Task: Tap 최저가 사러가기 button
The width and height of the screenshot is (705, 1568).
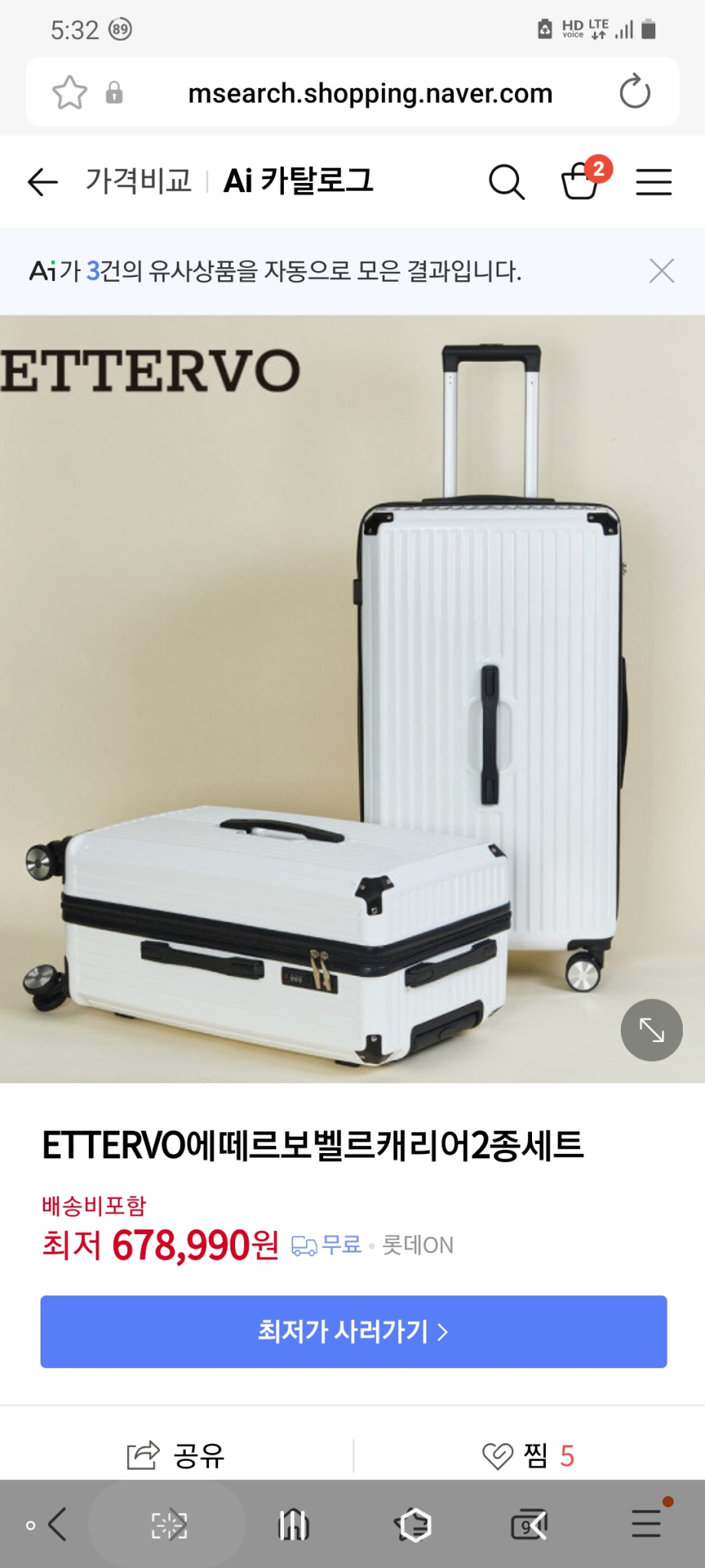Action: [x=353, y=1331]
